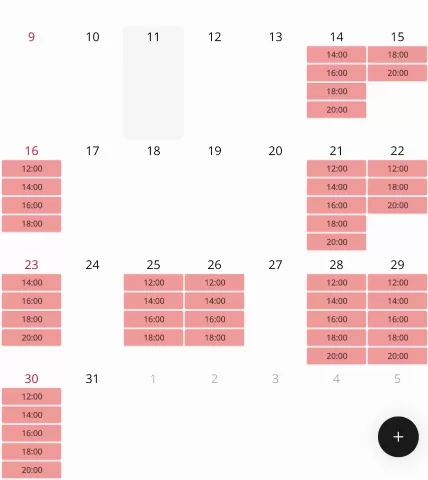Open day 27 in the calendar
This screenshot has height=480, width=428.
click(x=275, y=265)
